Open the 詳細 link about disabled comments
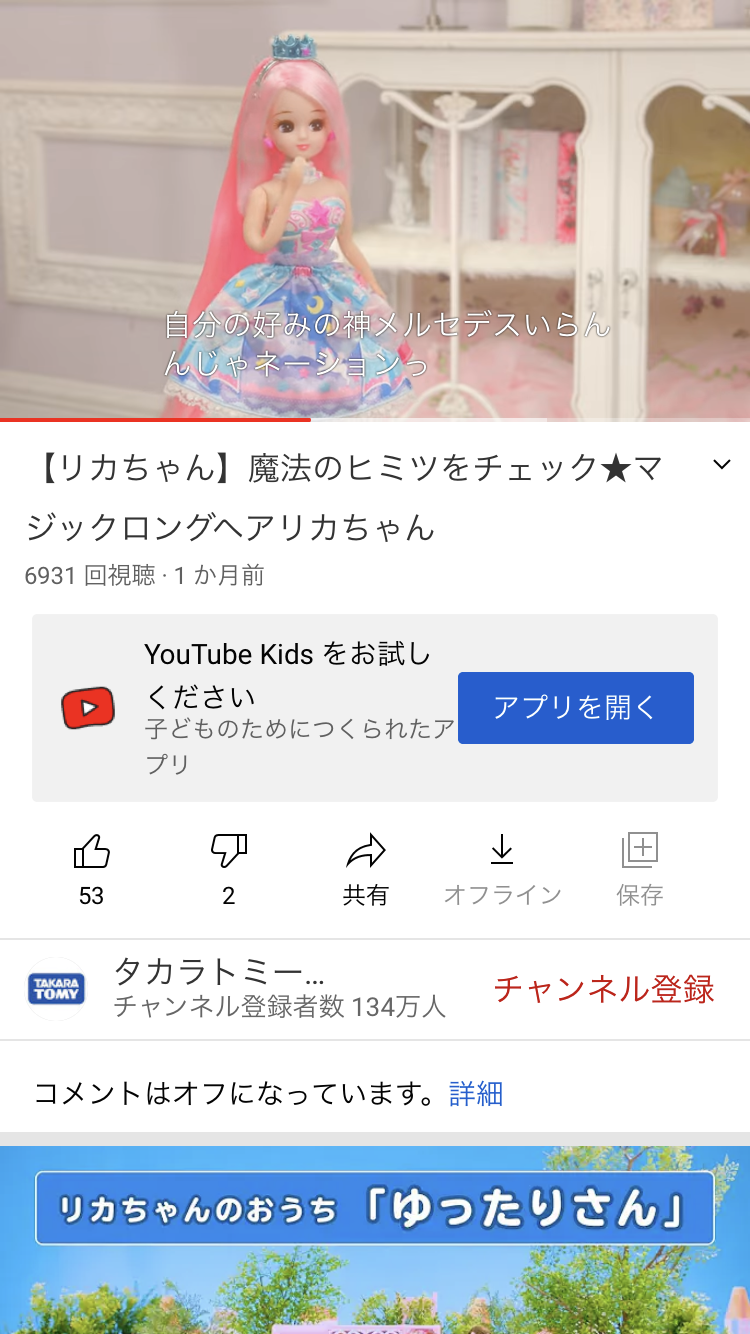The width and height of the screenshot is (750, 1334). (476, 1093)
